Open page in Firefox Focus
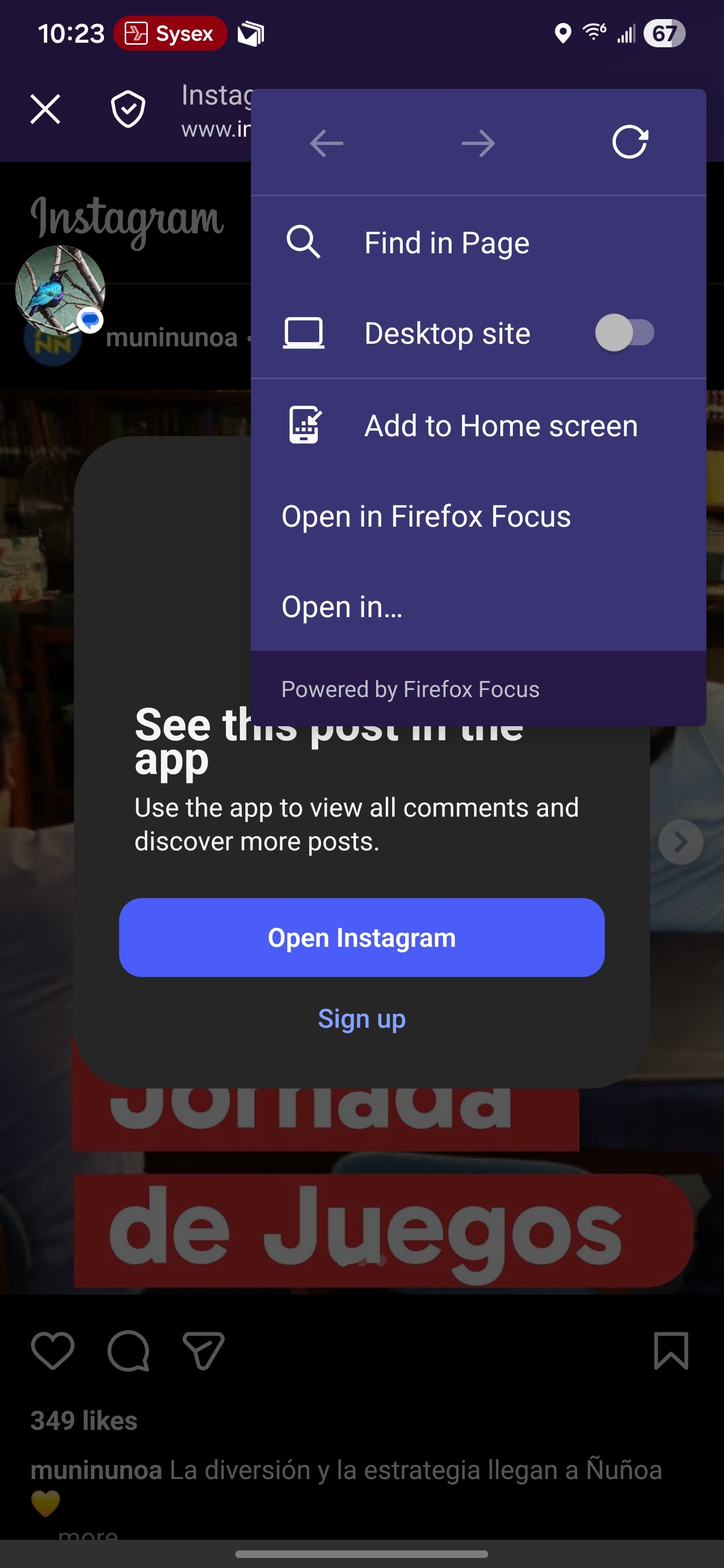This screenshot has height=1568, width=724. point(426,516)
